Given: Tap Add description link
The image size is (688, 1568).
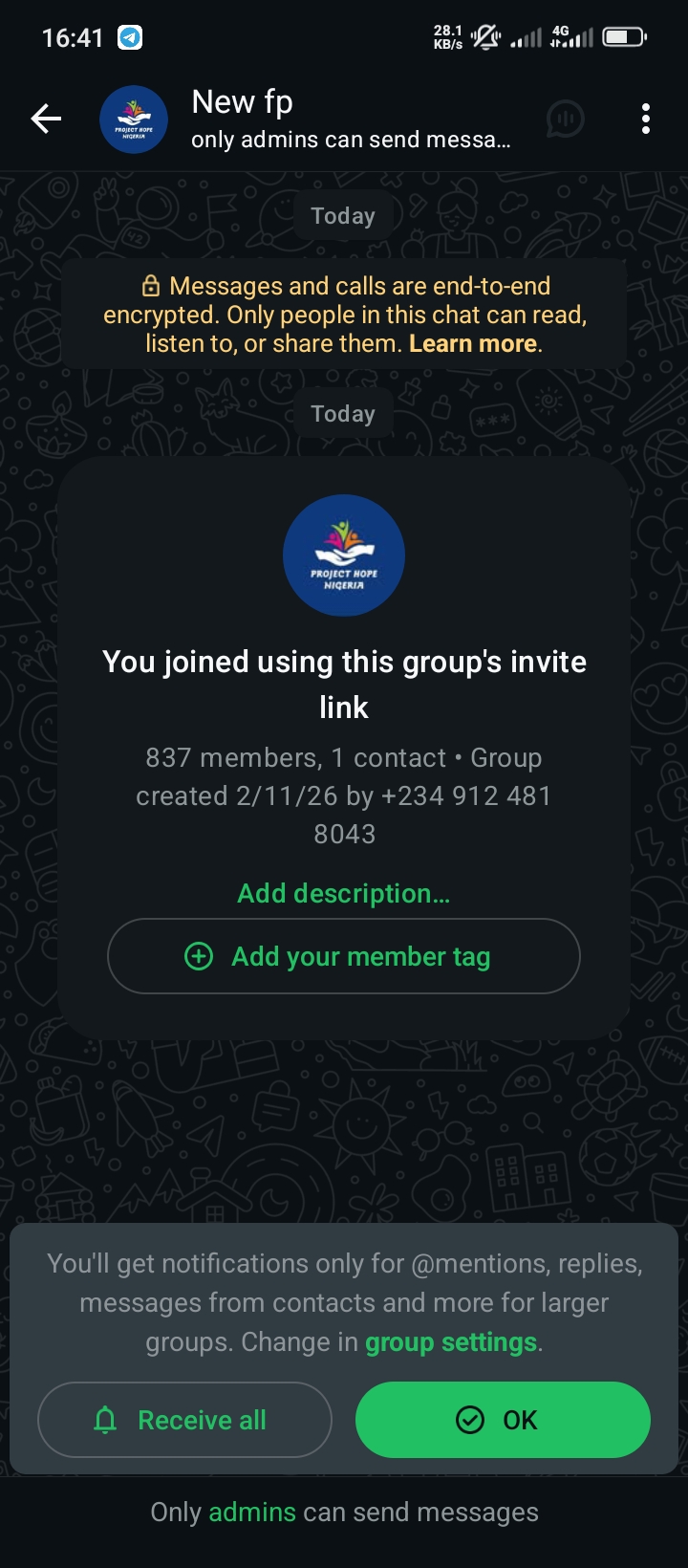Looking at the screenshot, I should (343, 893).
